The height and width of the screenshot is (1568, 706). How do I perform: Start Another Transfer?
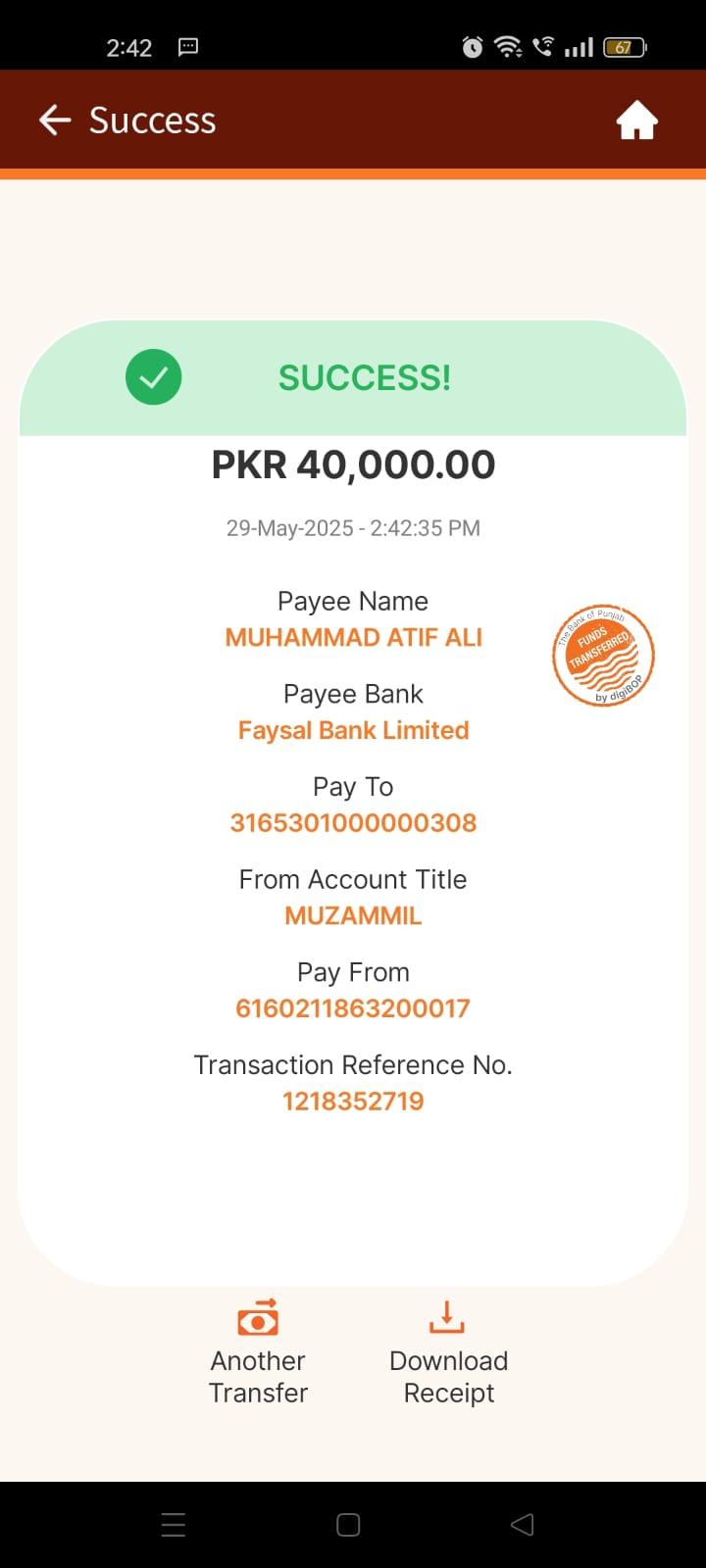(x=258, y=1352)
